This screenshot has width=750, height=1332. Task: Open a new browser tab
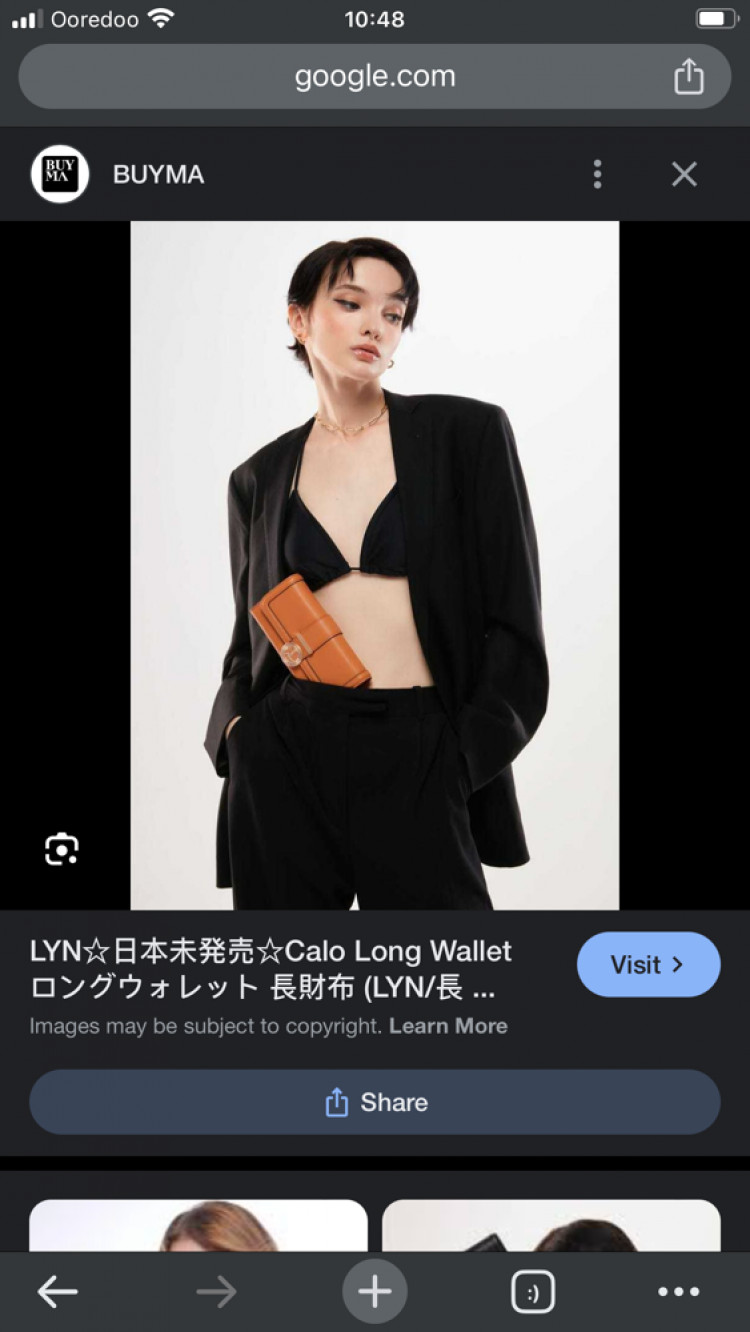coord(374,1292)
